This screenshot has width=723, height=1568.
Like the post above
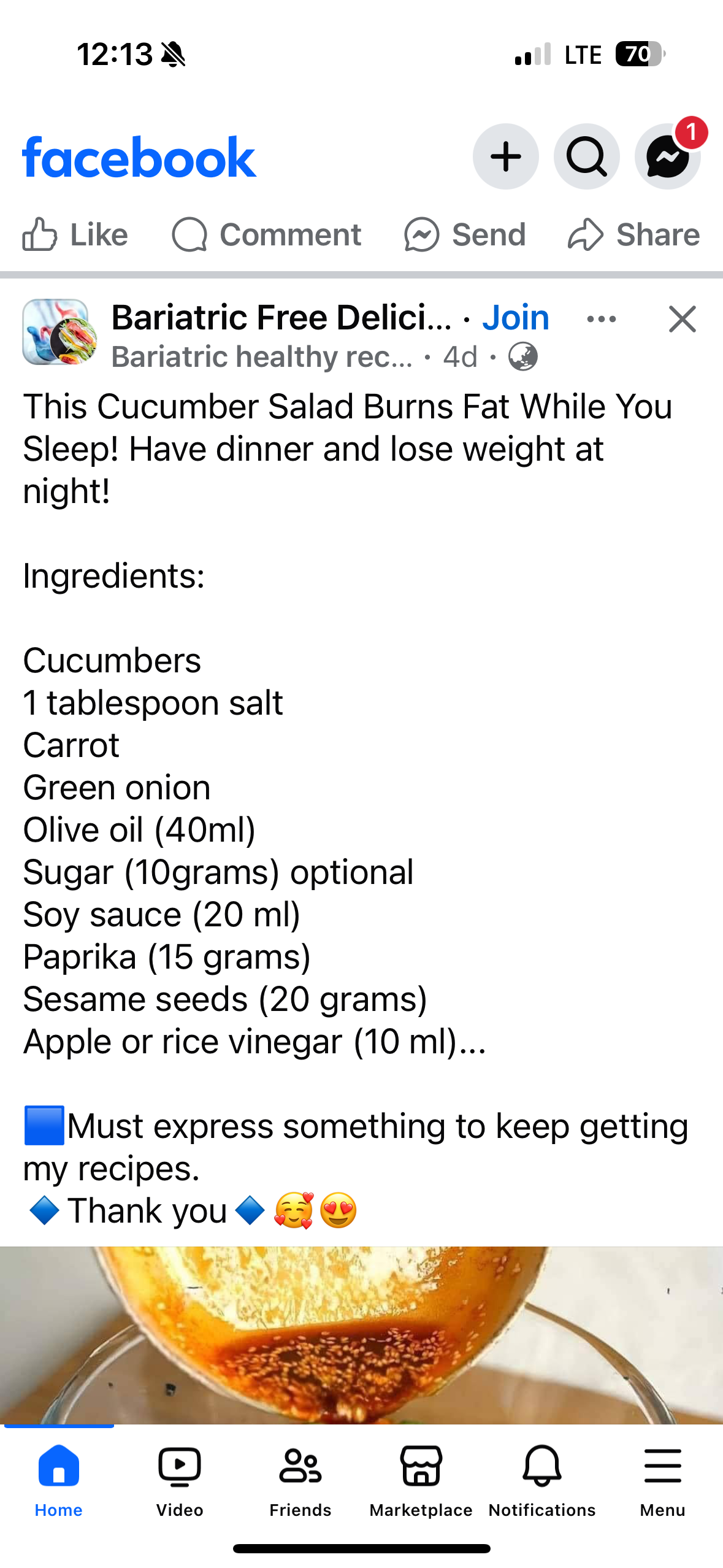click(75, 235)
